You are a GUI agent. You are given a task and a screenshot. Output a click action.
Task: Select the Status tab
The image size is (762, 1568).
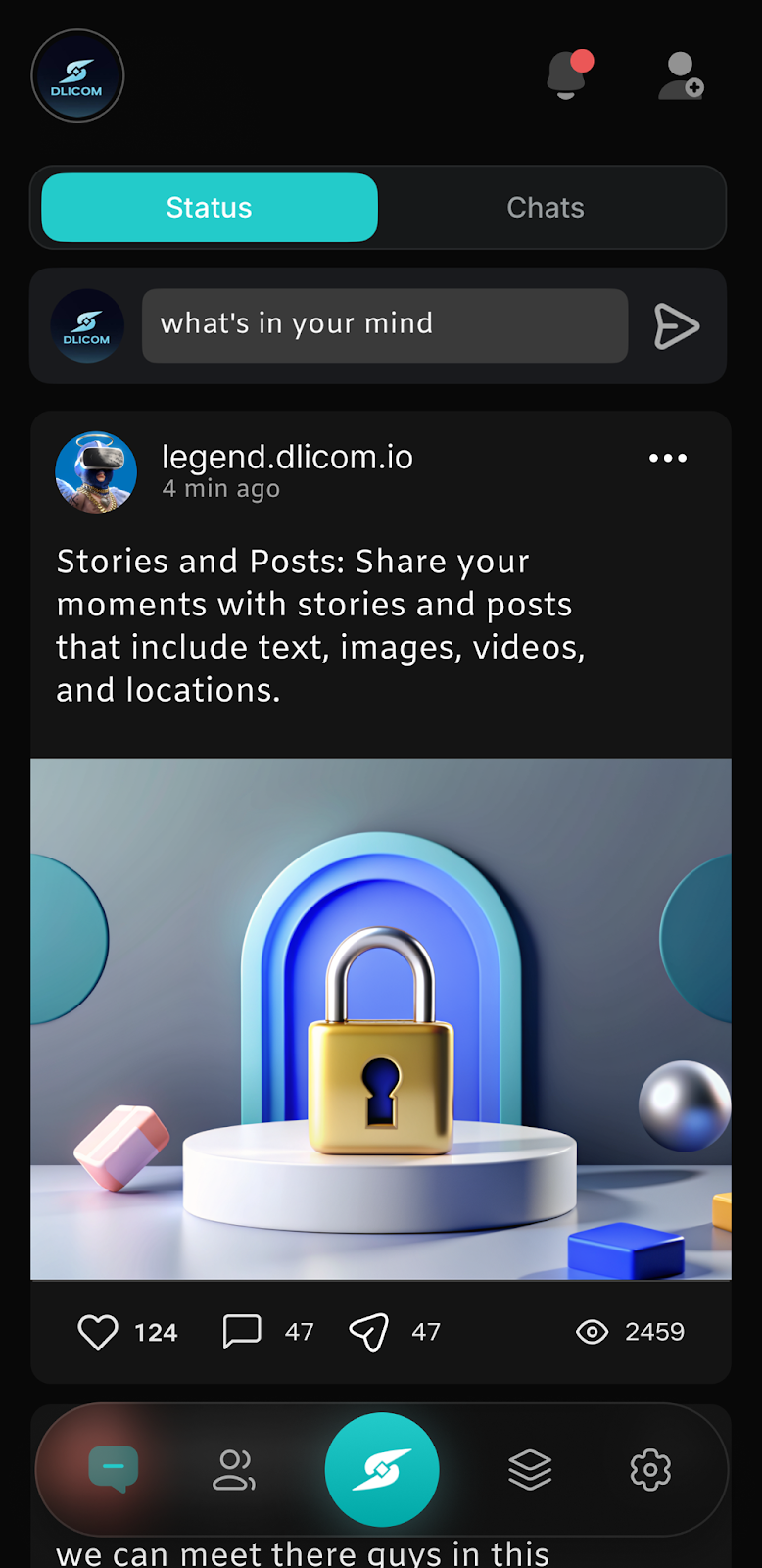point(210,208)
